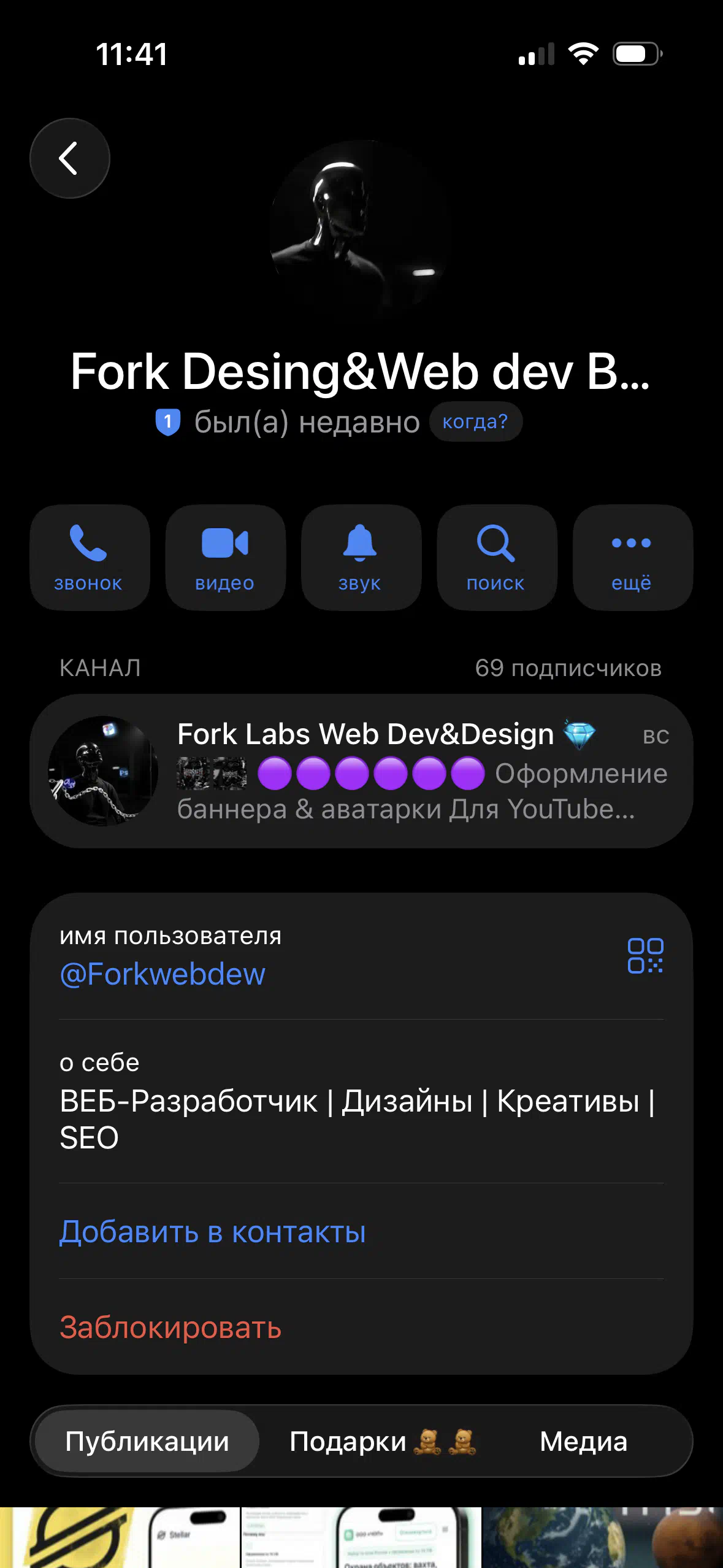723x1568 pixels.
Task: Open the Fork Labs Web Dev&Design channel
Action: [361, 771]
